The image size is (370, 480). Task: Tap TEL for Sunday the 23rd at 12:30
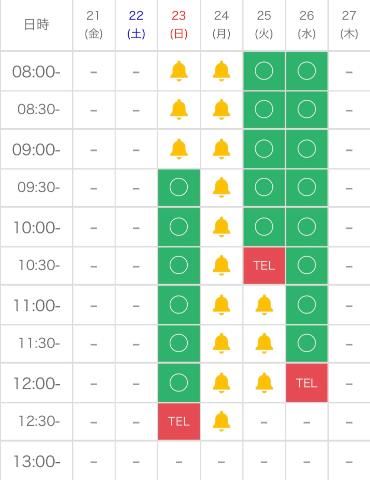pos(179,422)
